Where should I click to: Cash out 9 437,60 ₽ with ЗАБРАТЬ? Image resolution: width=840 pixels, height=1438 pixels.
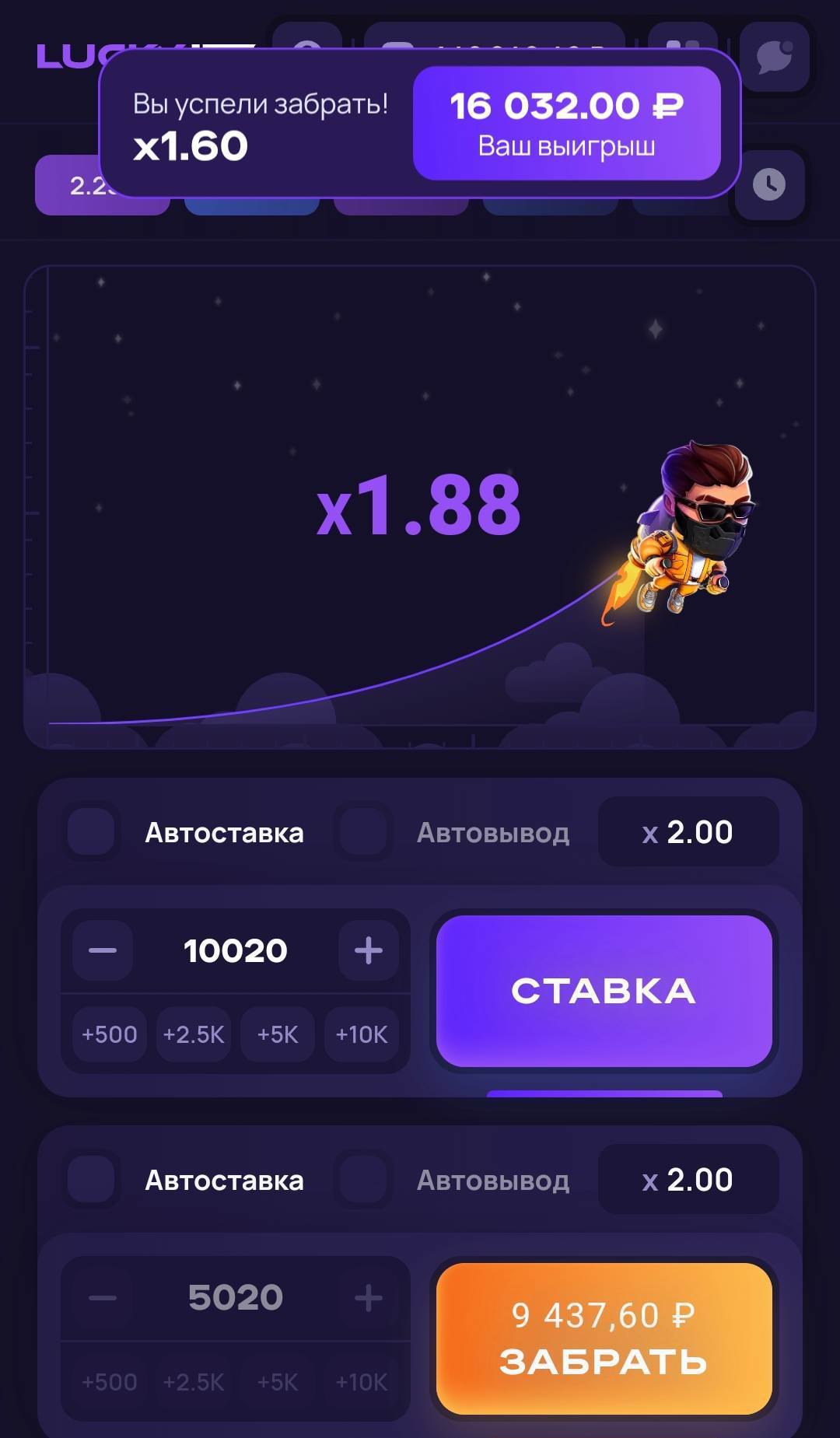[x=604, y=1338]
